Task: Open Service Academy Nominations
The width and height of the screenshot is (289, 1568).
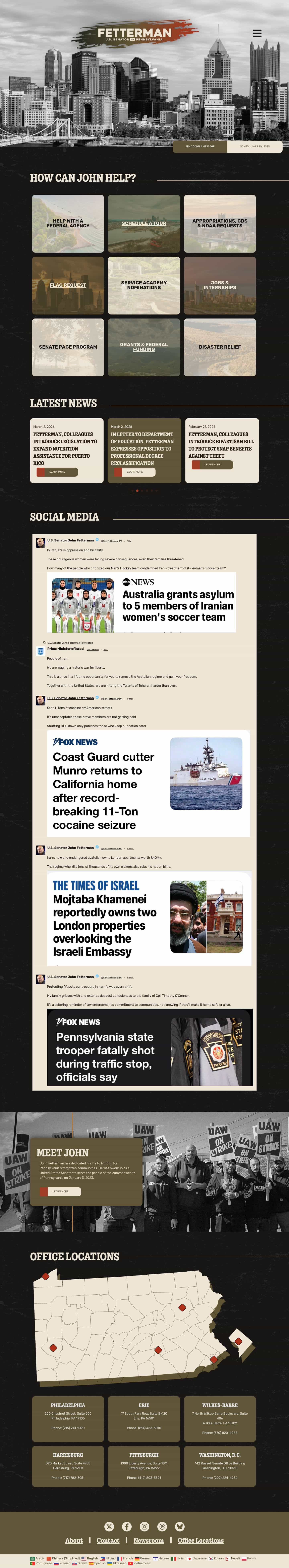Action: click(x=143, y=285)
